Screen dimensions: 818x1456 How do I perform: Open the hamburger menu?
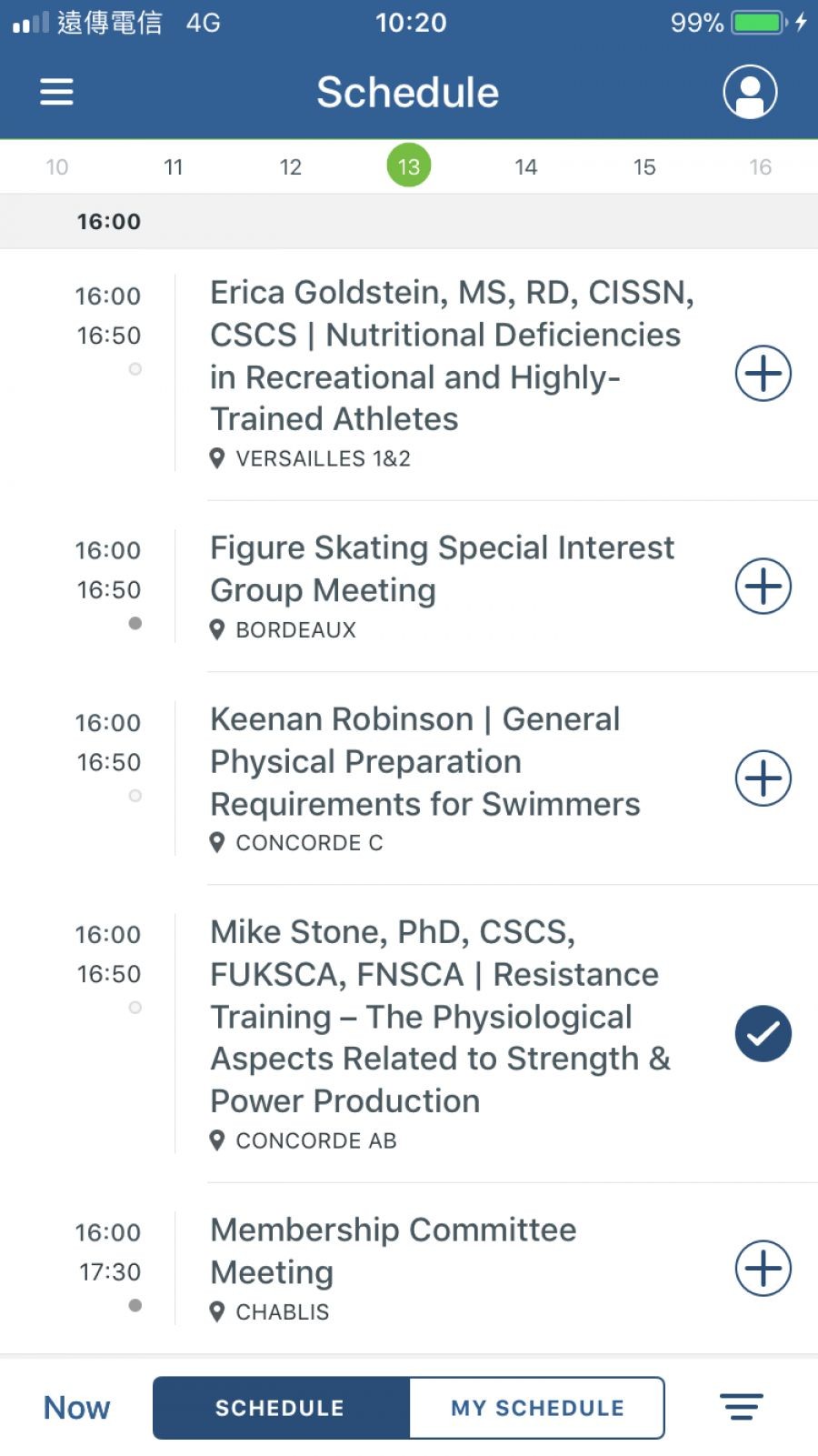pyautogui.click(x=56, y=92)
